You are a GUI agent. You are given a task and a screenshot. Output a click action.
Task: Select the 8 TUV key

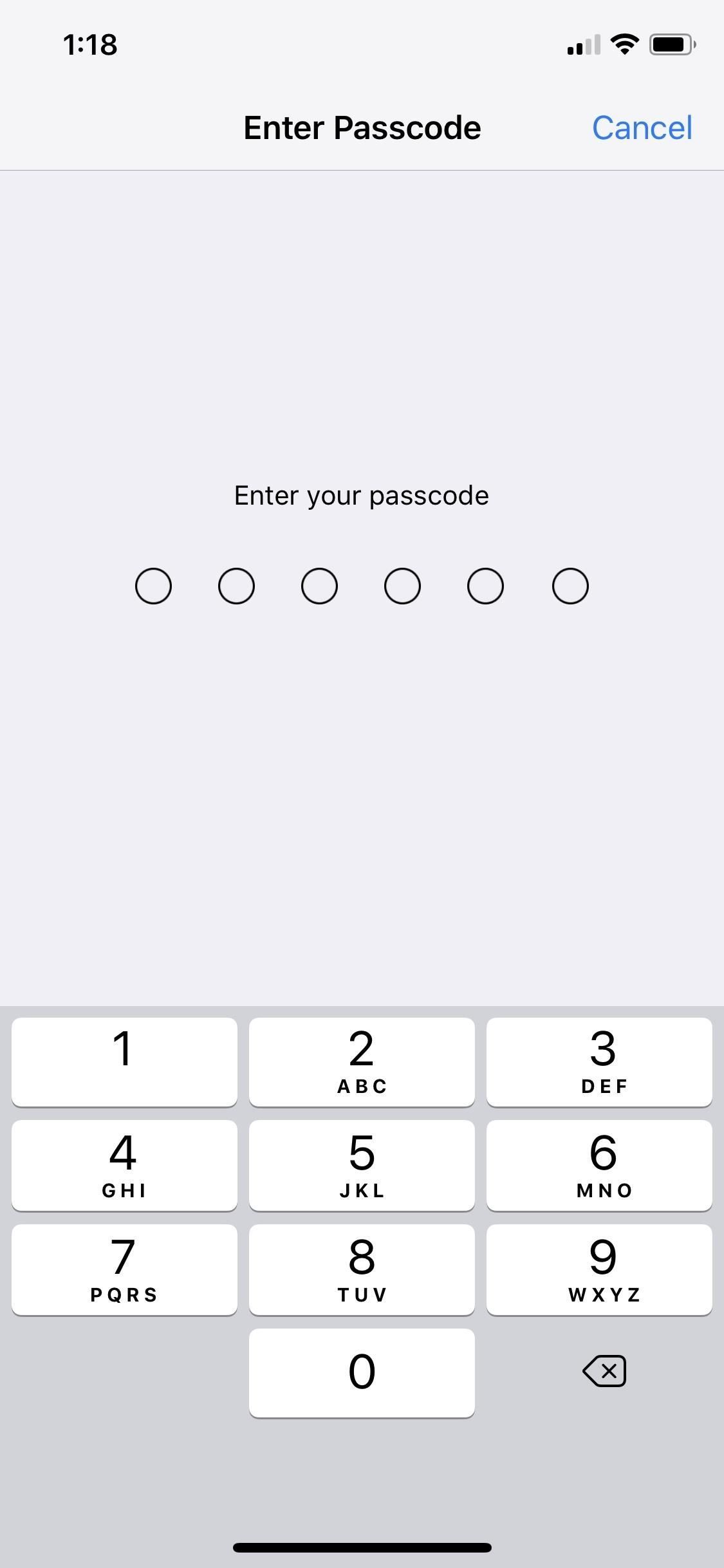coord(362,1269)
